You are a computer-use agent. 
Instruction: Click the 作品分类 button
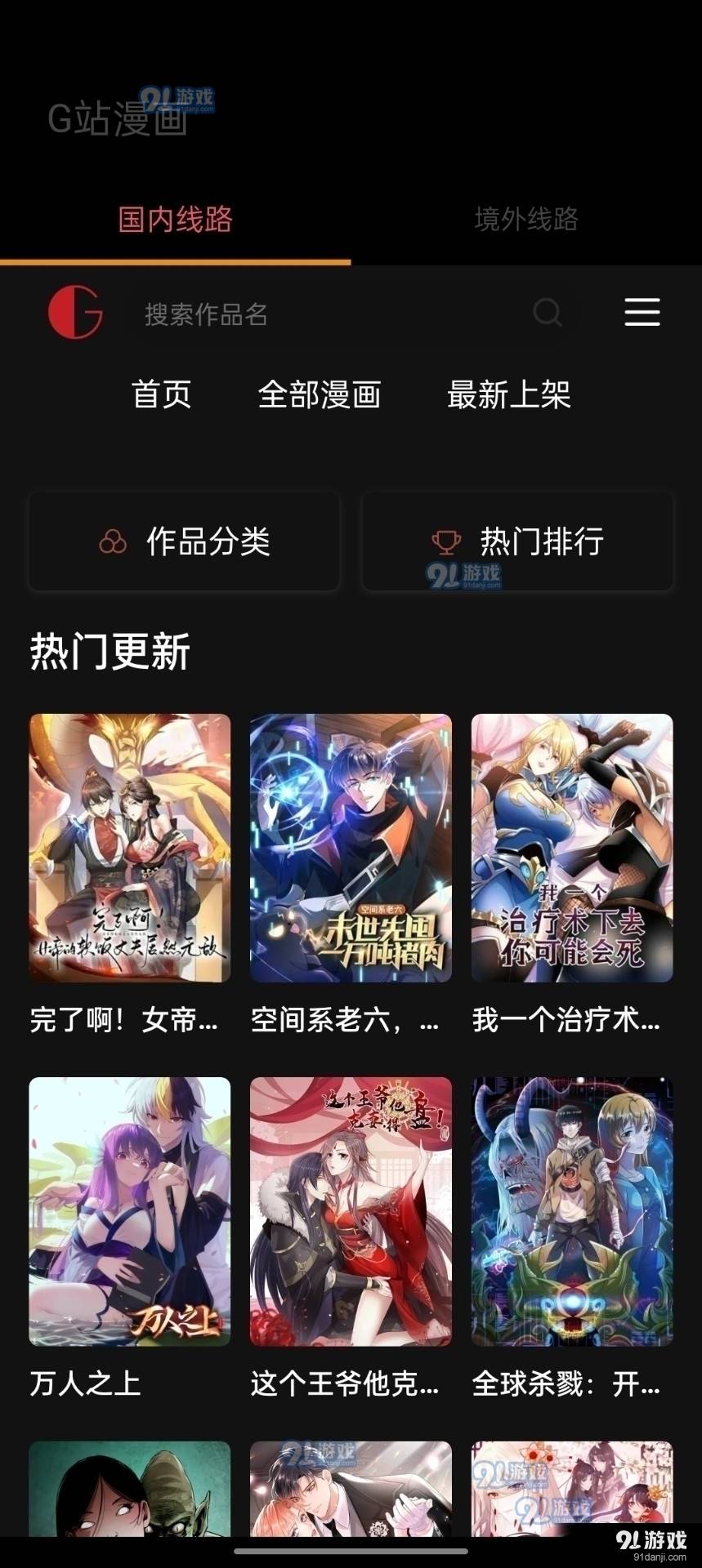click(x=184, y=541)
